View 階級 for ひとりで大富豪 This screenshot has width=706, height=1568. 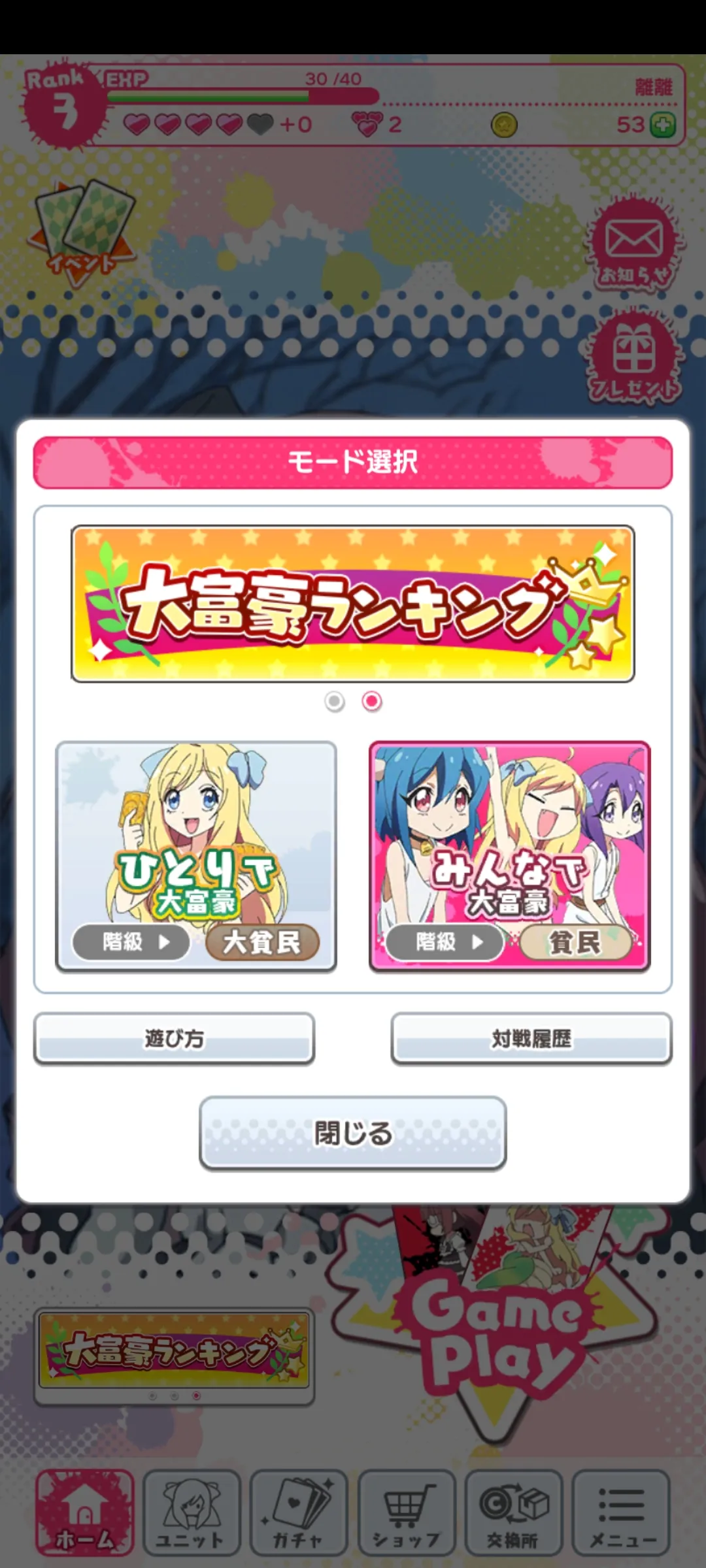tap(131, 942)
